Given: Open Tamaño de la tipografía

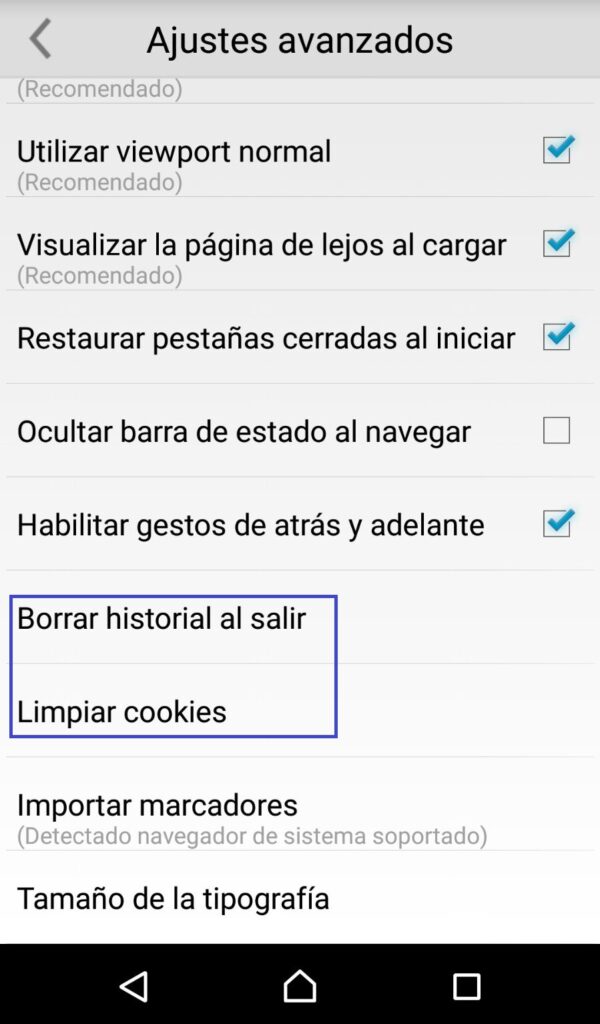Looking at the screenshot, I should 173,898.
